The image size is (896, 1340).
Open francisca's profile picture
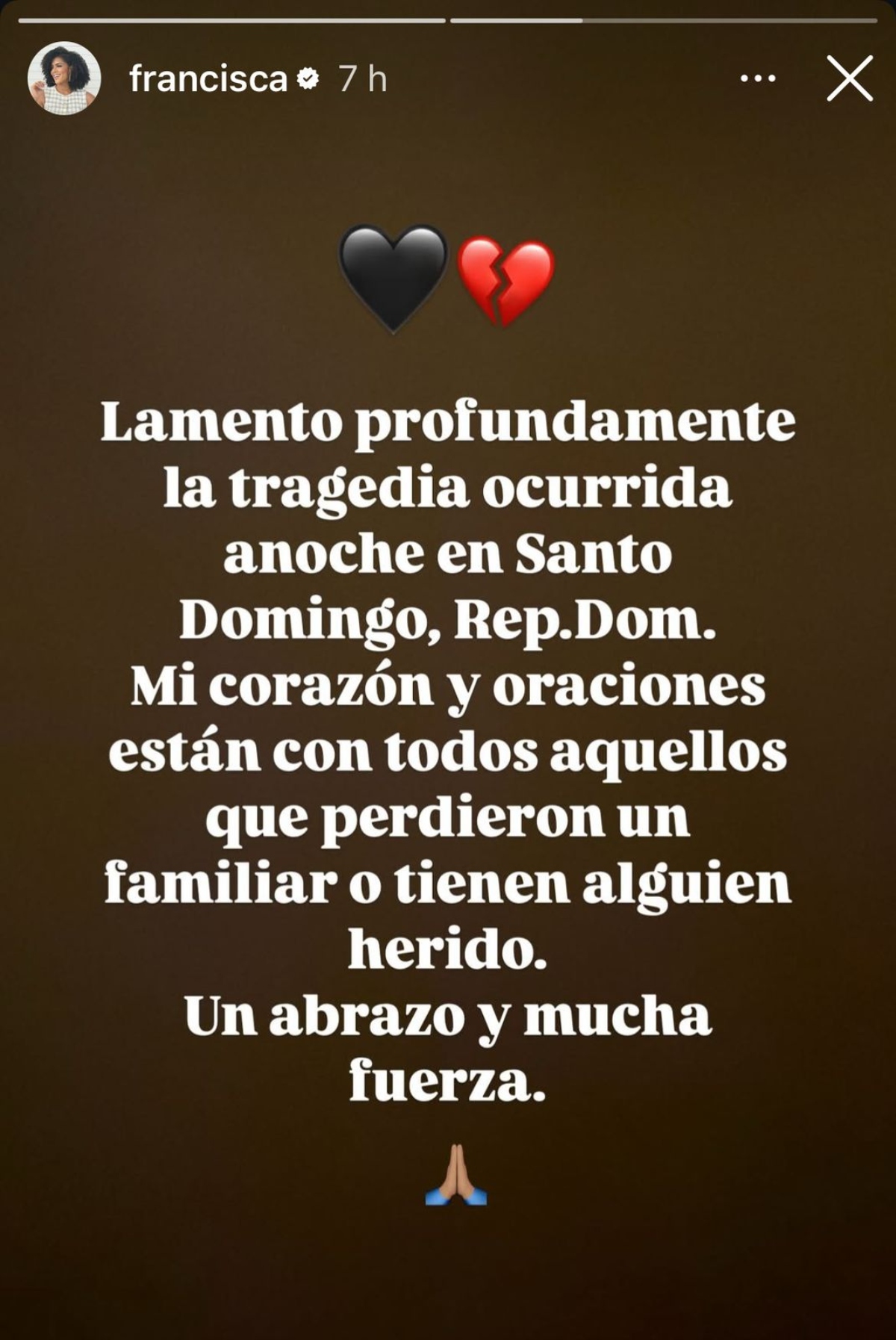tap(63, 78)
